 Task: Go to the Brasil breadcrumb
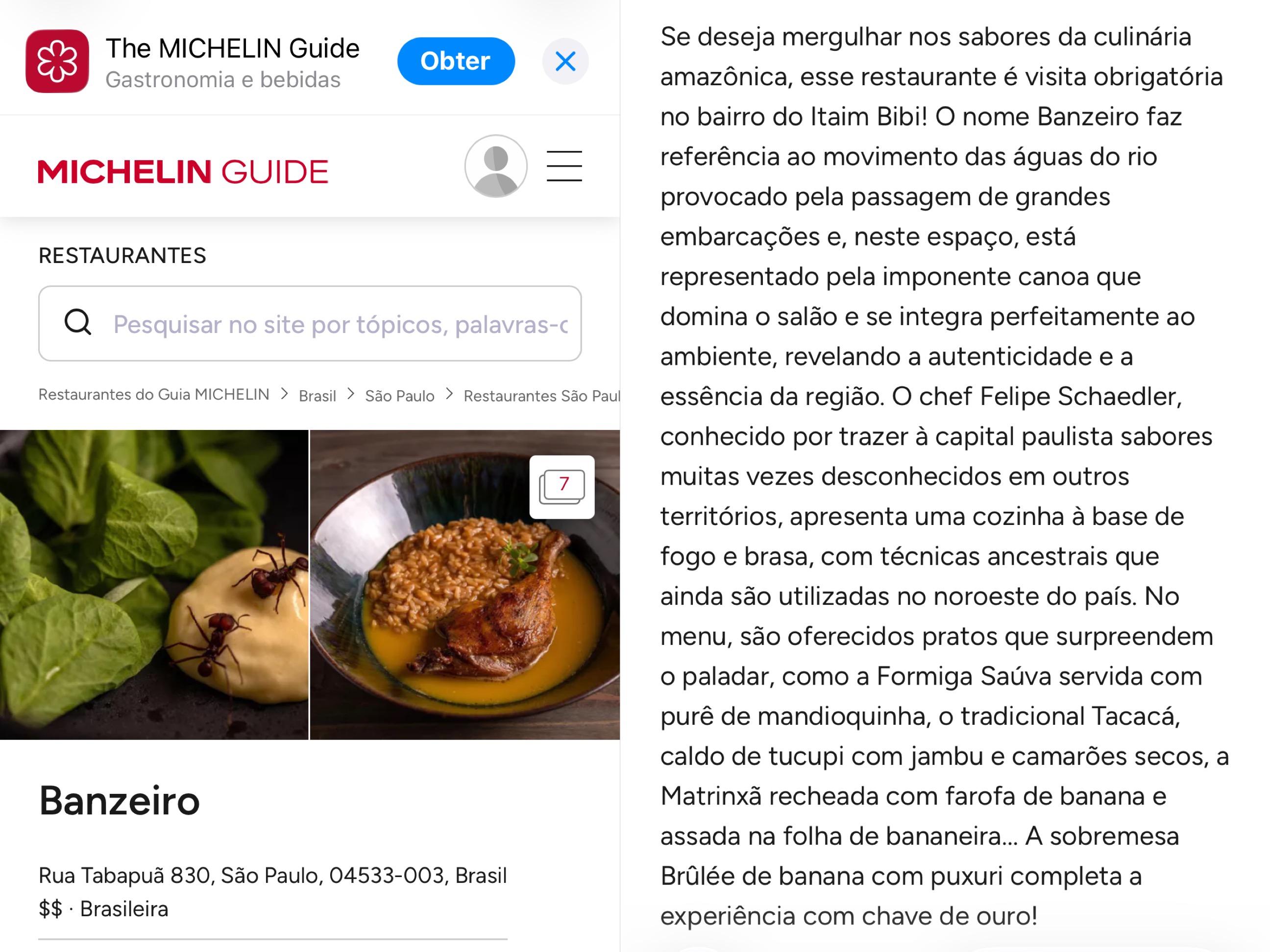tap(317, 396)
